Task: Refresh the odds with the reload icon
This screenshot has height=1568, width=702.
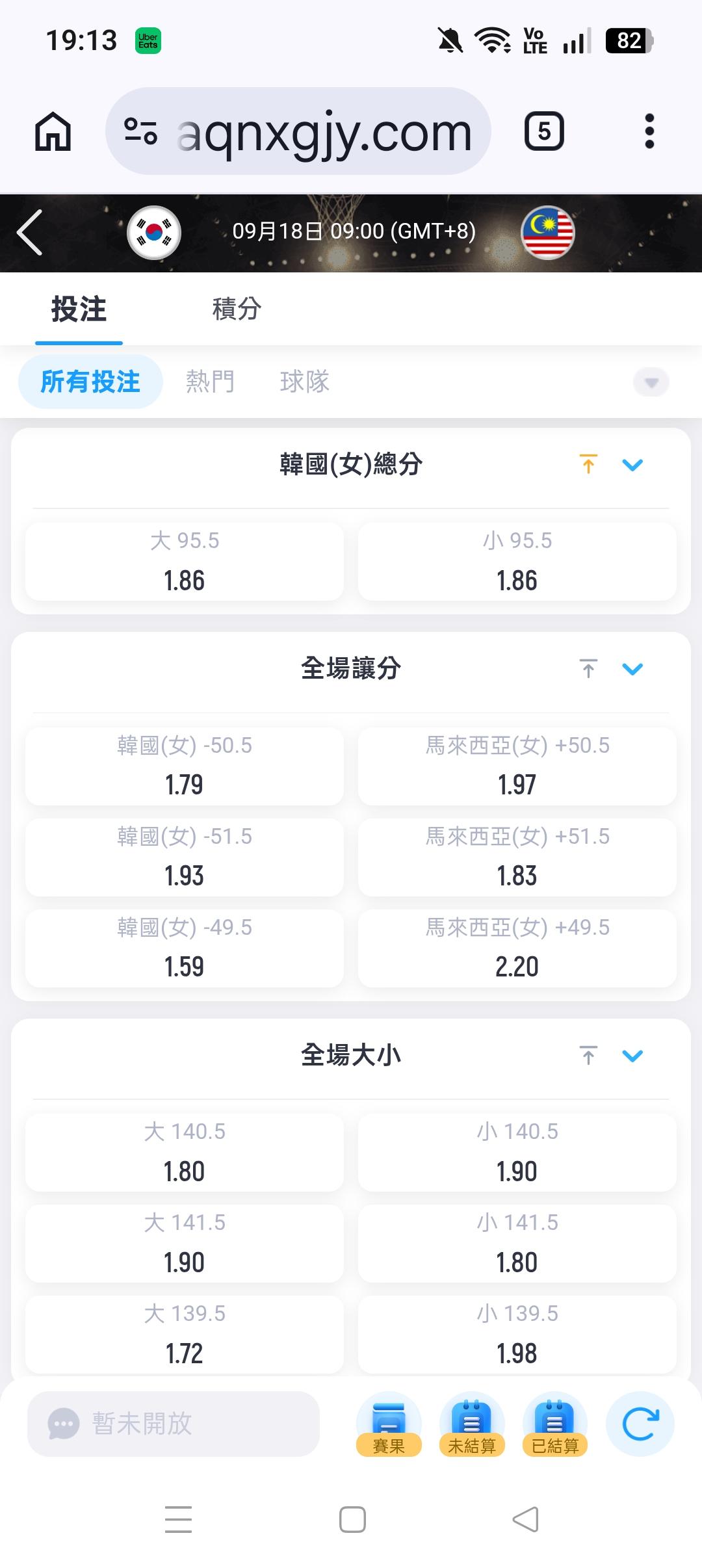Action: (640, 1424)
